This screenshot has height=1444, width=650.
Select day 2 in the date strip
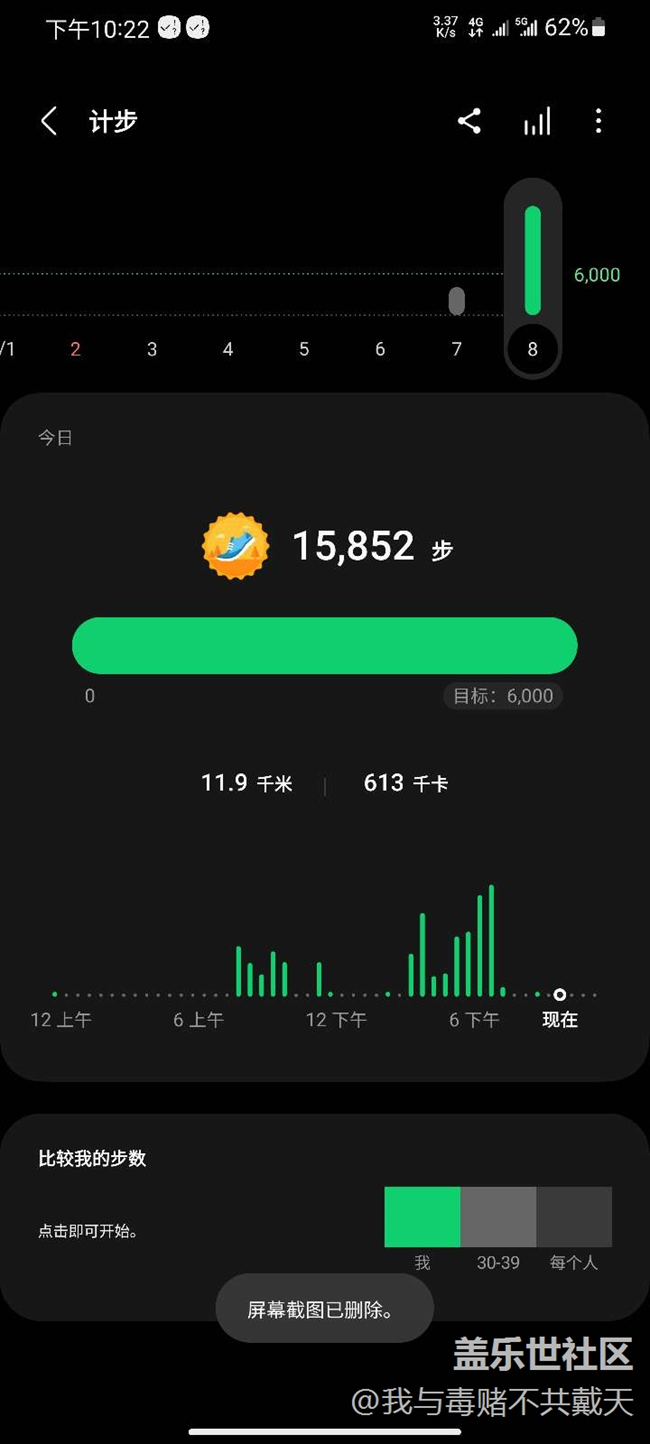click(75, 349)
